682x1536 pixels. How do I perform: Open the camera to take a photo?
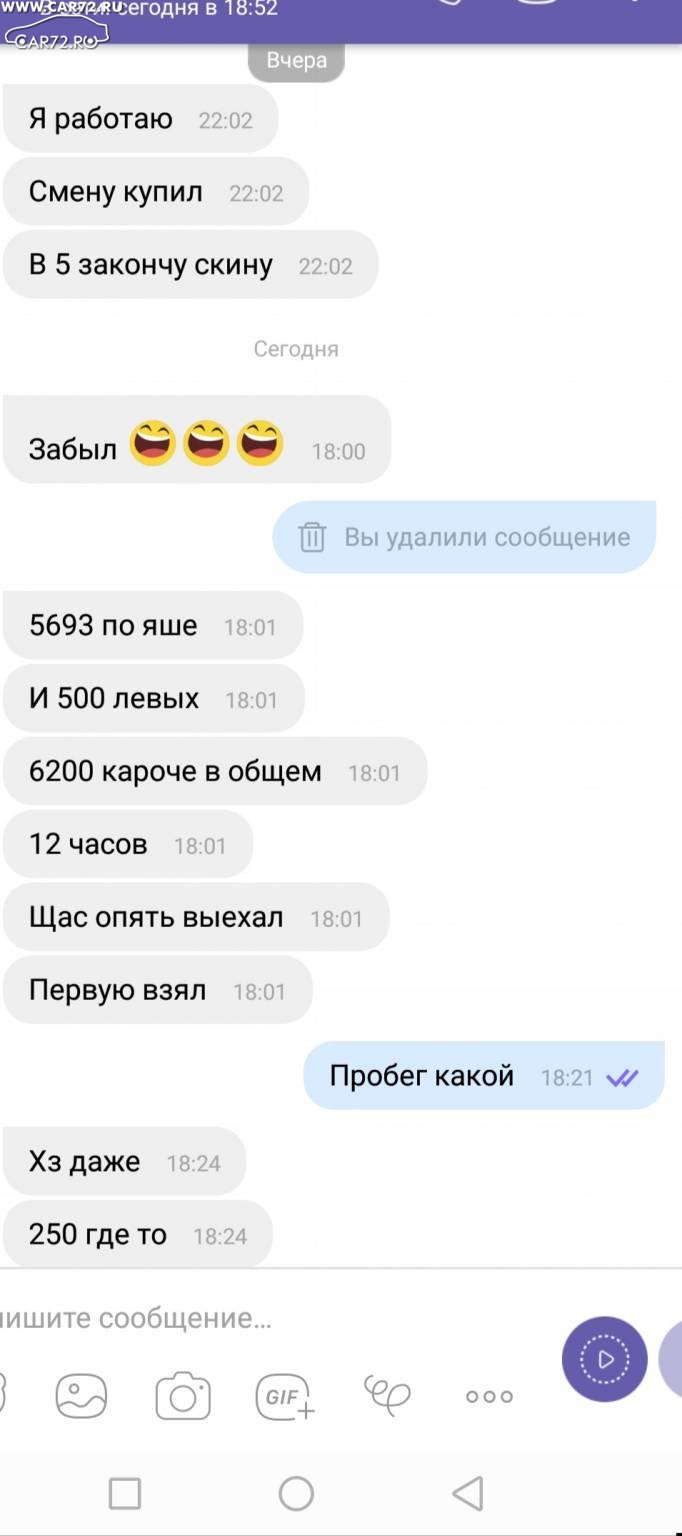(x=183, y=1397)
